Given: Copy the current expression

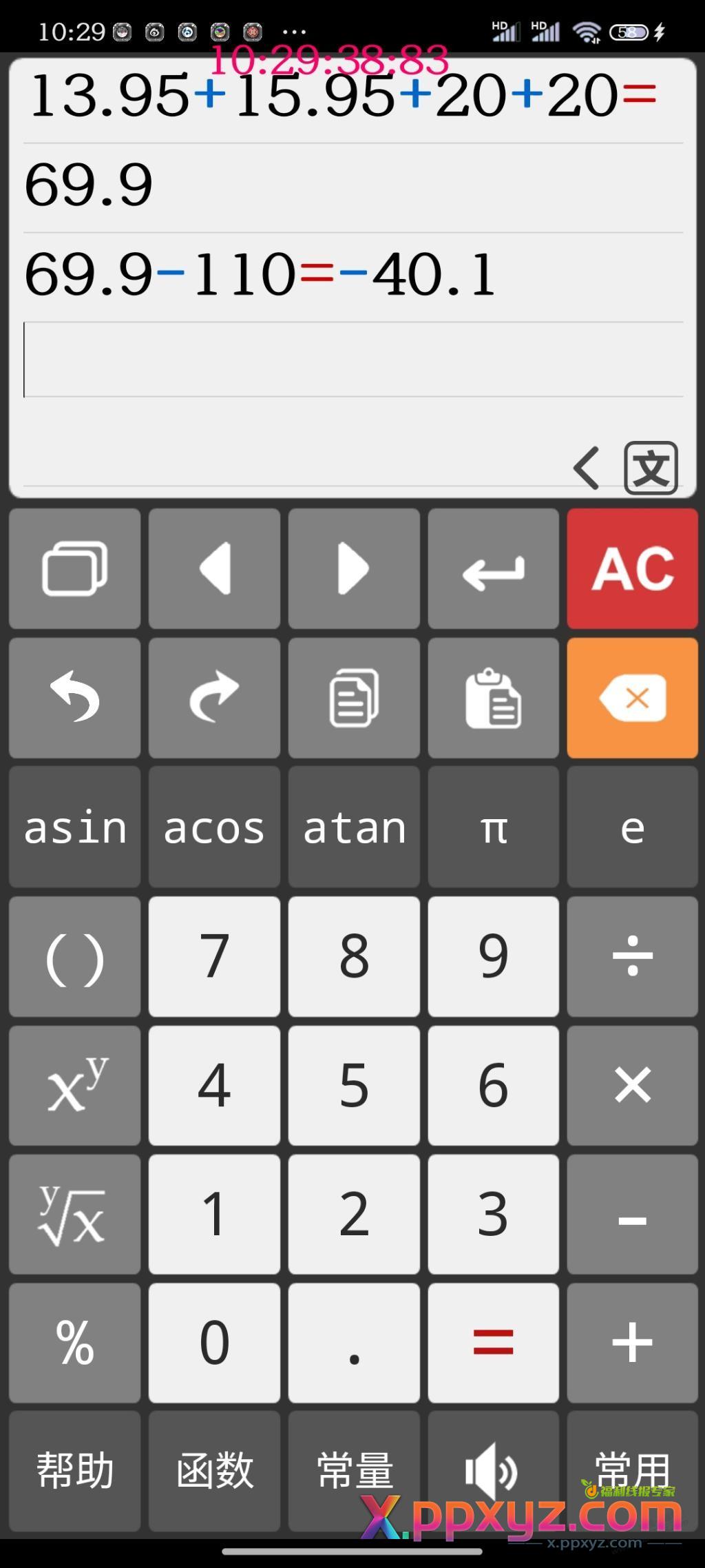Looking at the screenshot, I should click(354, 698).
